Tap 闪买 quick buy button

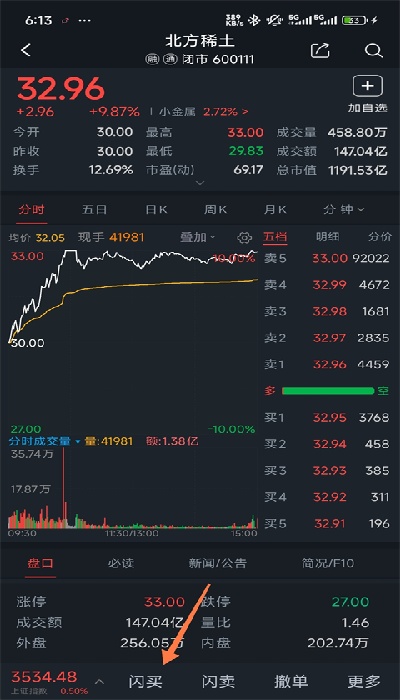pos(146,682)
